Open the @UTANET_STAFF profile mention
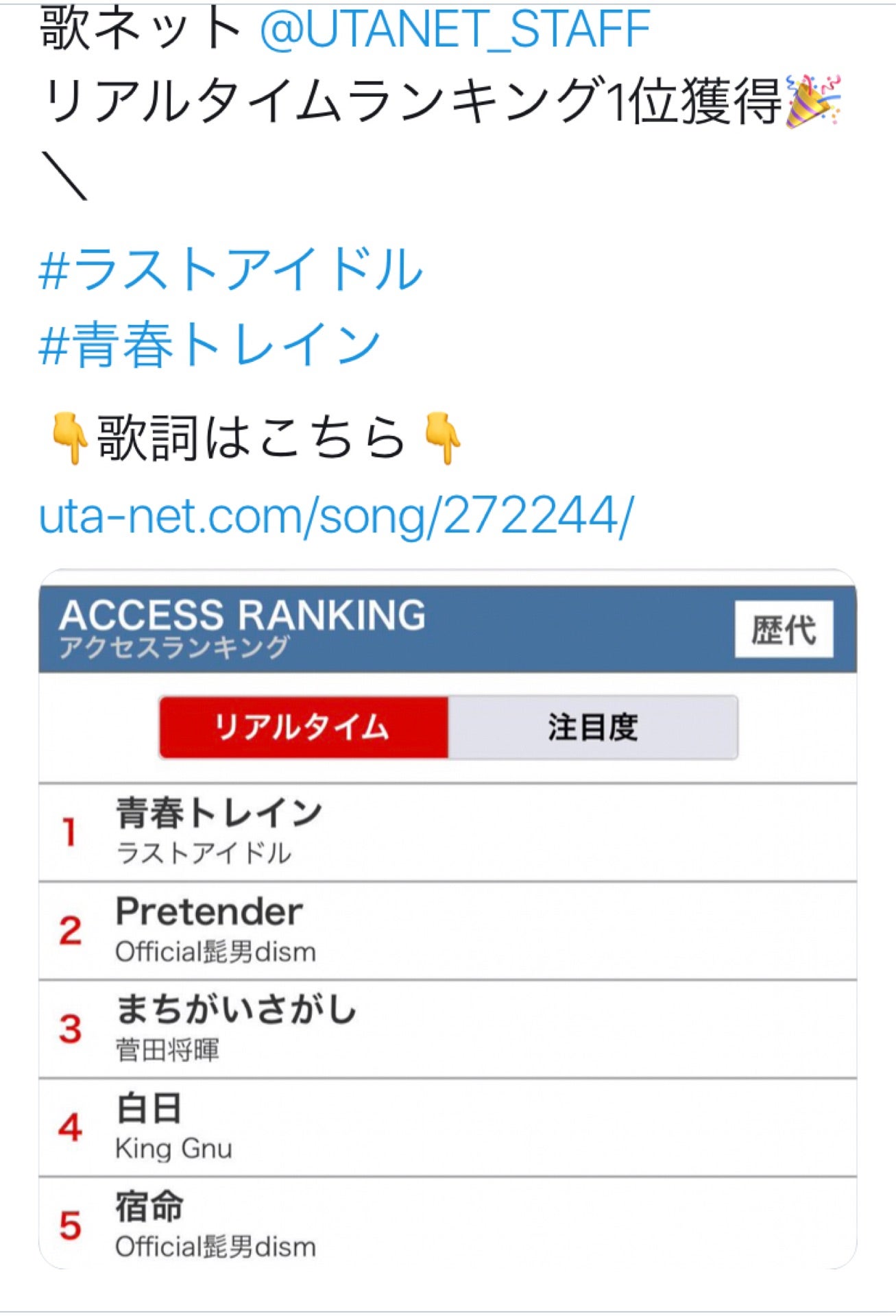 (x=455, y=29)
